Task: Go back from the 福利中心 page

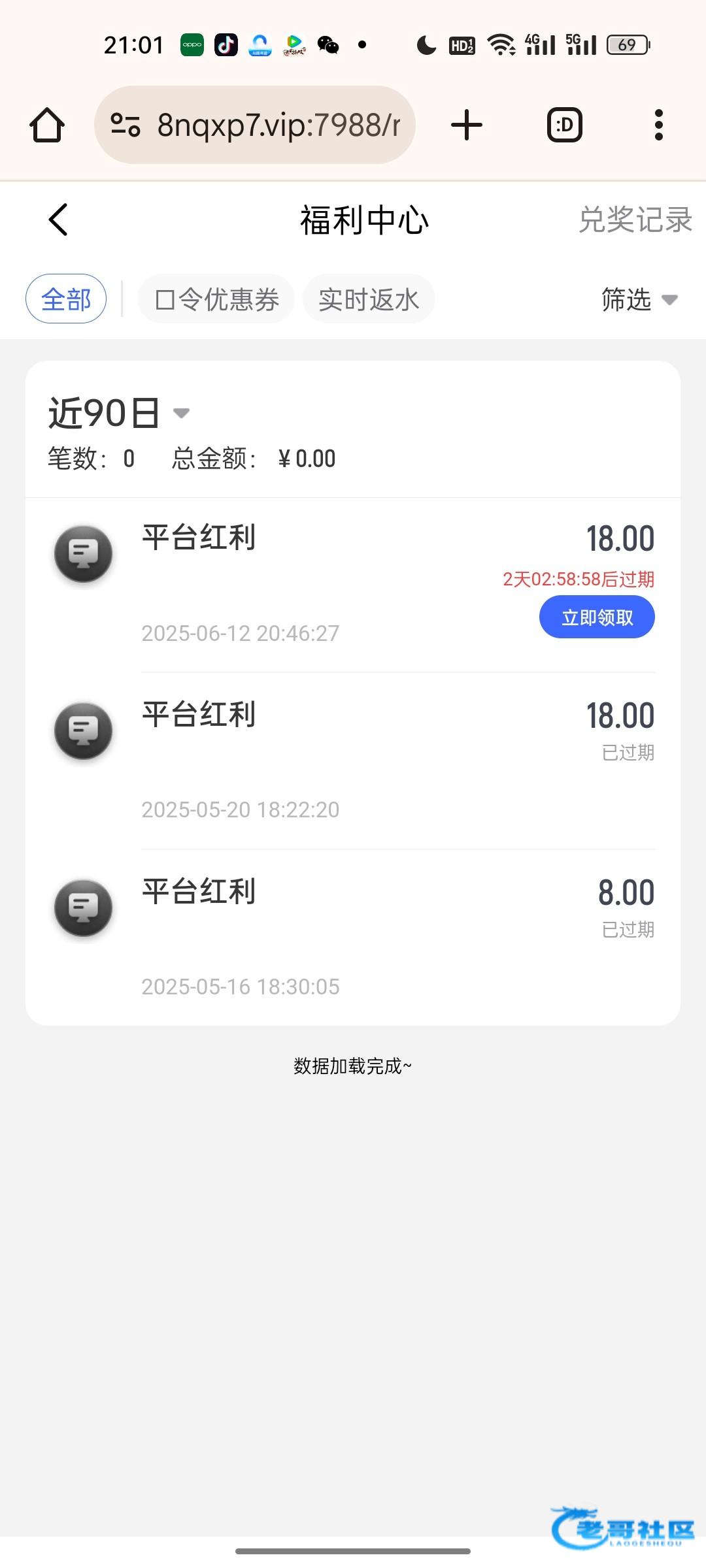Action: pos(58,220)
